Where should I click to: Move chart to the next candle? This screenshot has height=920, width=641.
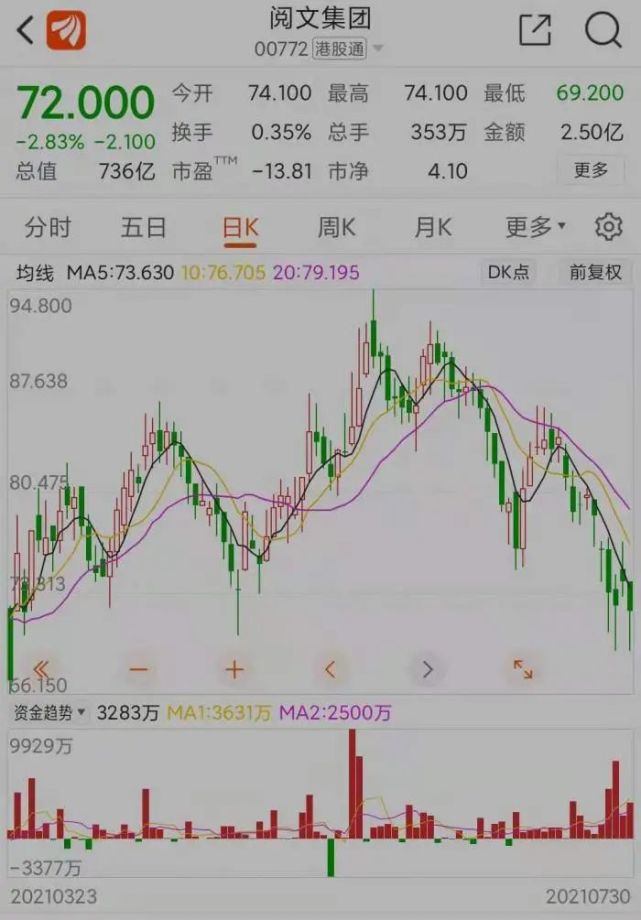[427, 669]
